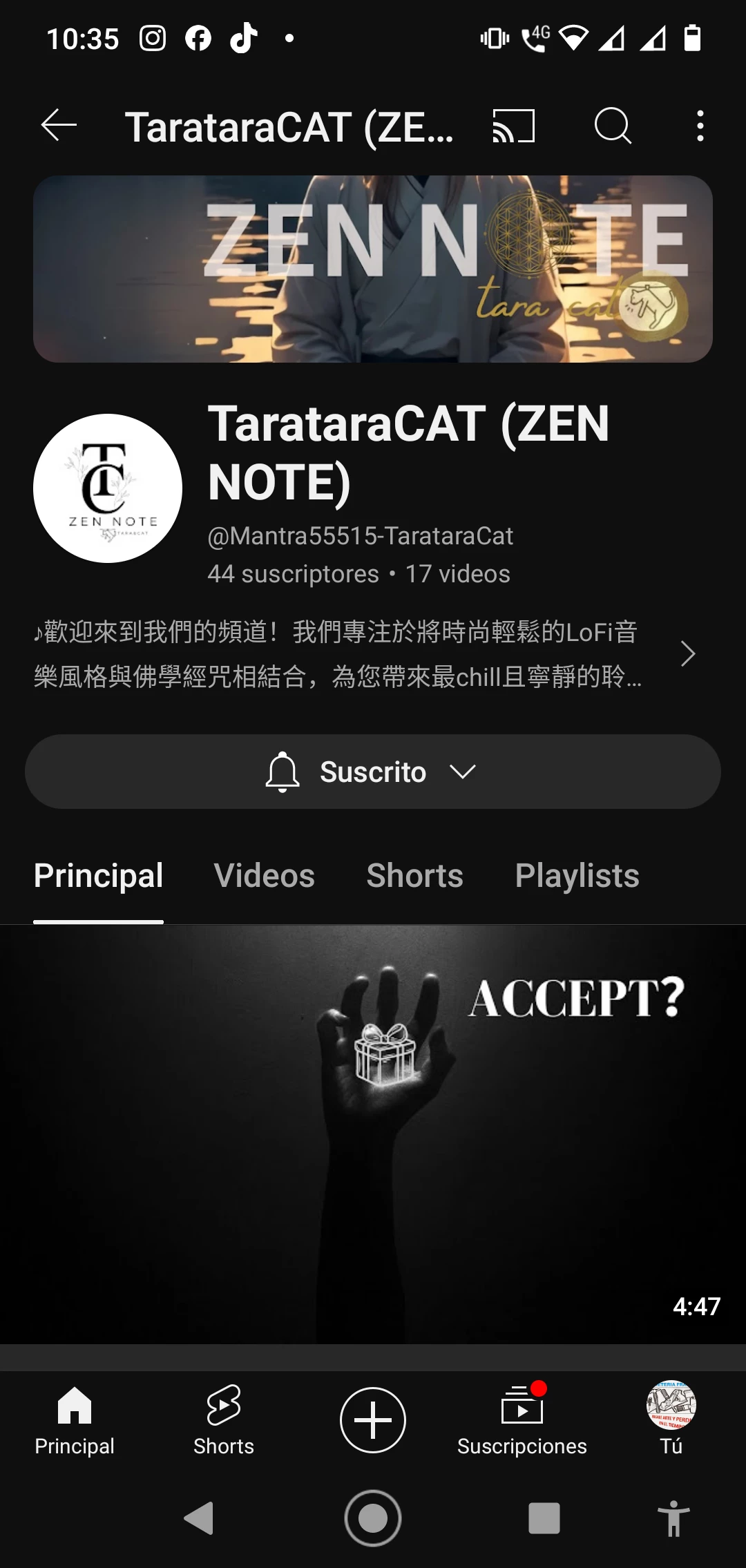Switch to the Playlists tab
Viewport: 746px width, 1568px height.
[x=577, y=876]
